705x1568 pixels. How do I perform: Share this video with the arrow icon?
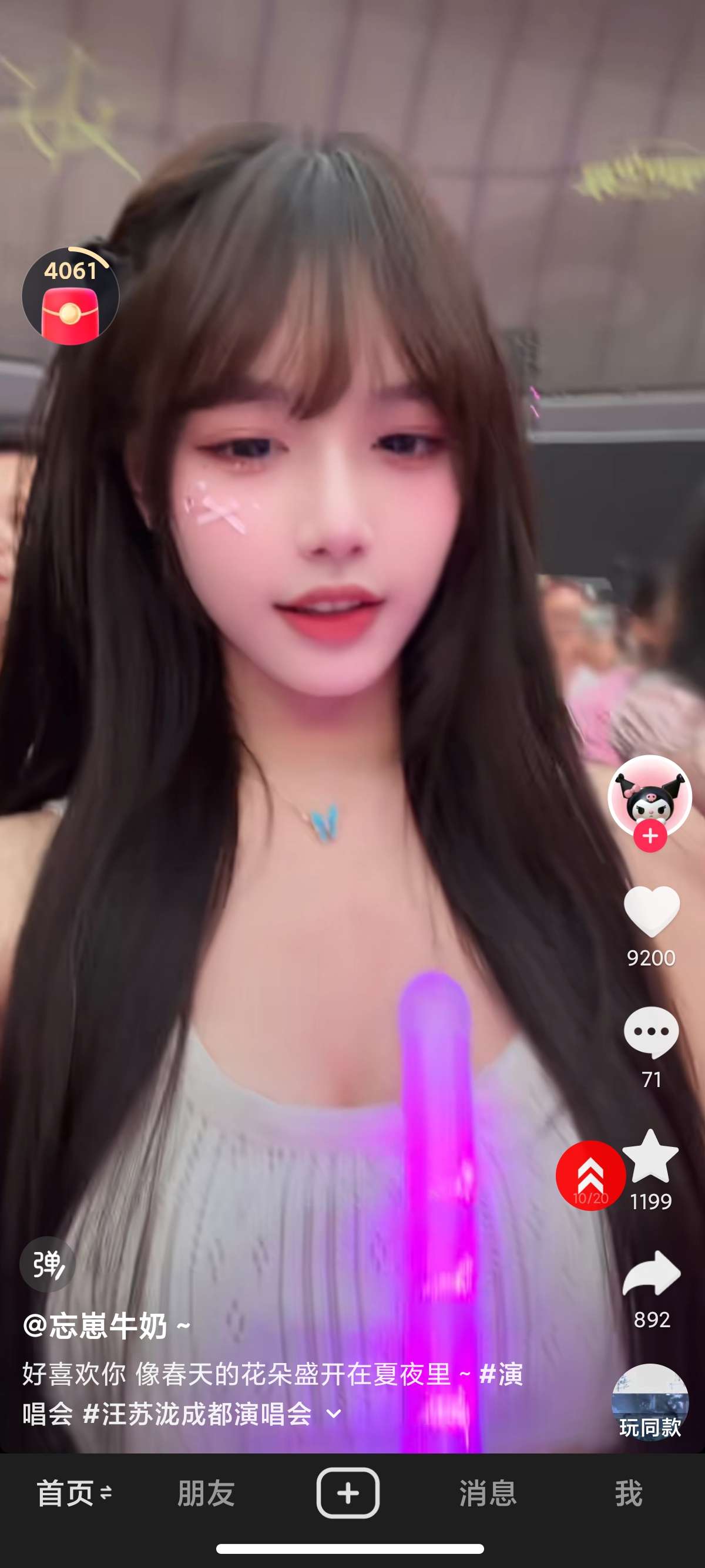(x=652, y=1273)
